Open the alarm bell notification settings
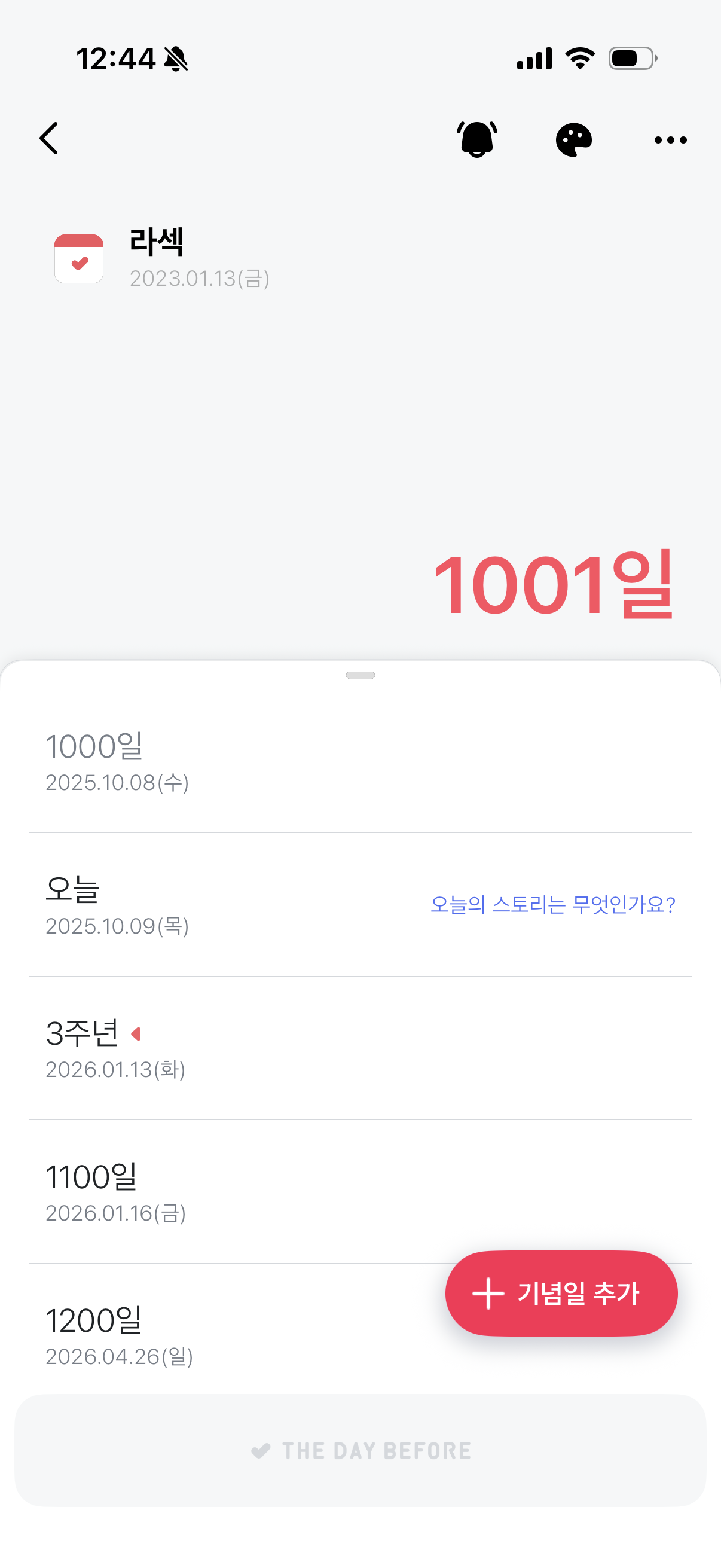The image size is (721, 1568). (x=476, y=139)
